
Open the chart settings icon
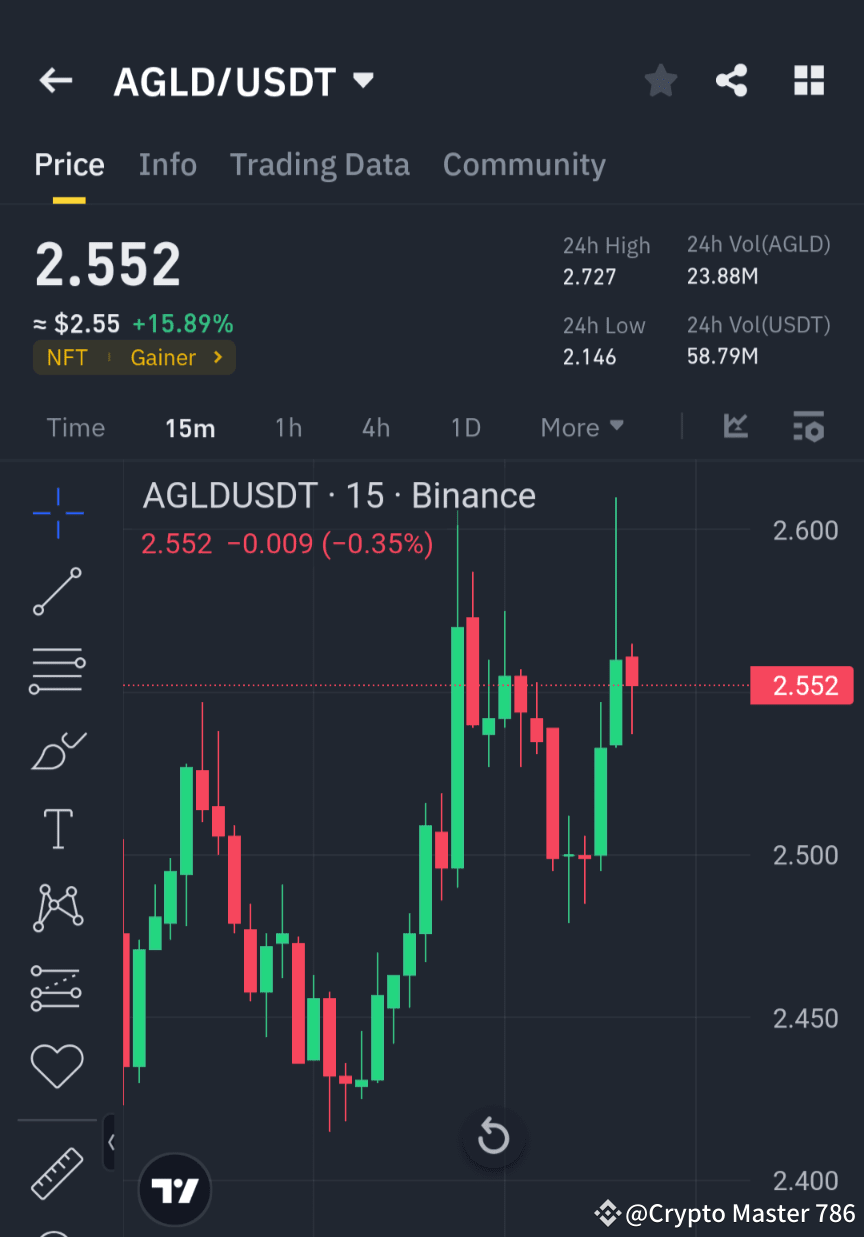coord(808,427)
